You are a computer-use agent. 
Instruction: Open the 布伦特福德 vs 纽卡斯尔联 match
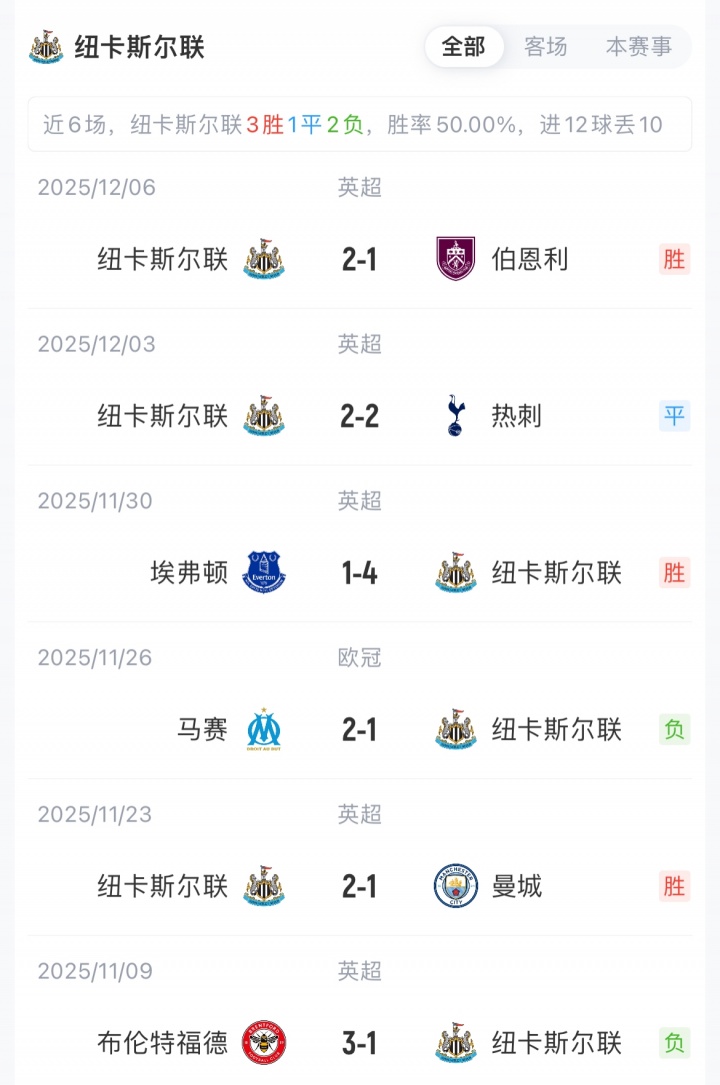pyautogui.click(x=359, y=1043)
